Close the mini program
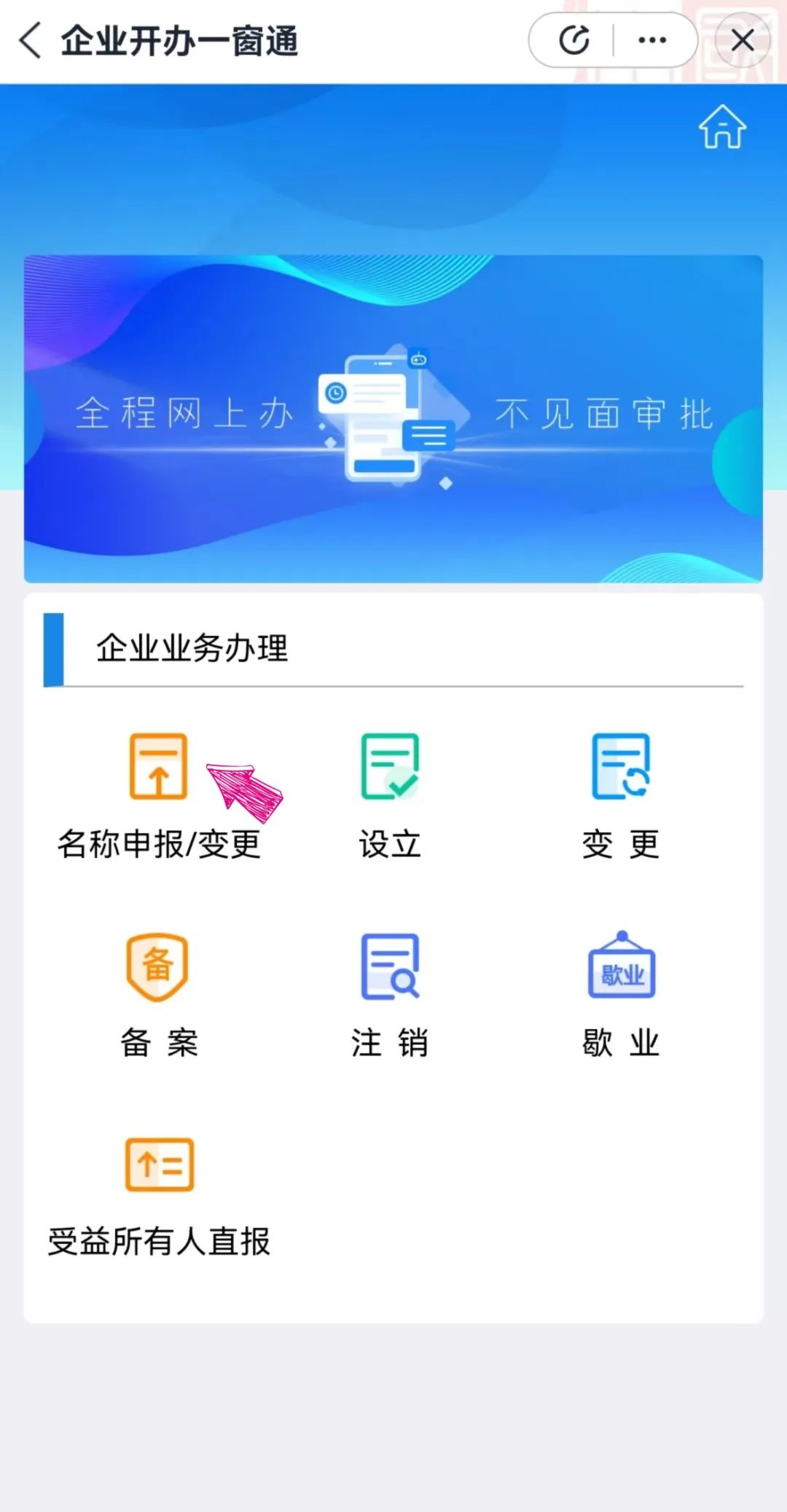This screenshot has width=787, height=1512. (742, 41)
